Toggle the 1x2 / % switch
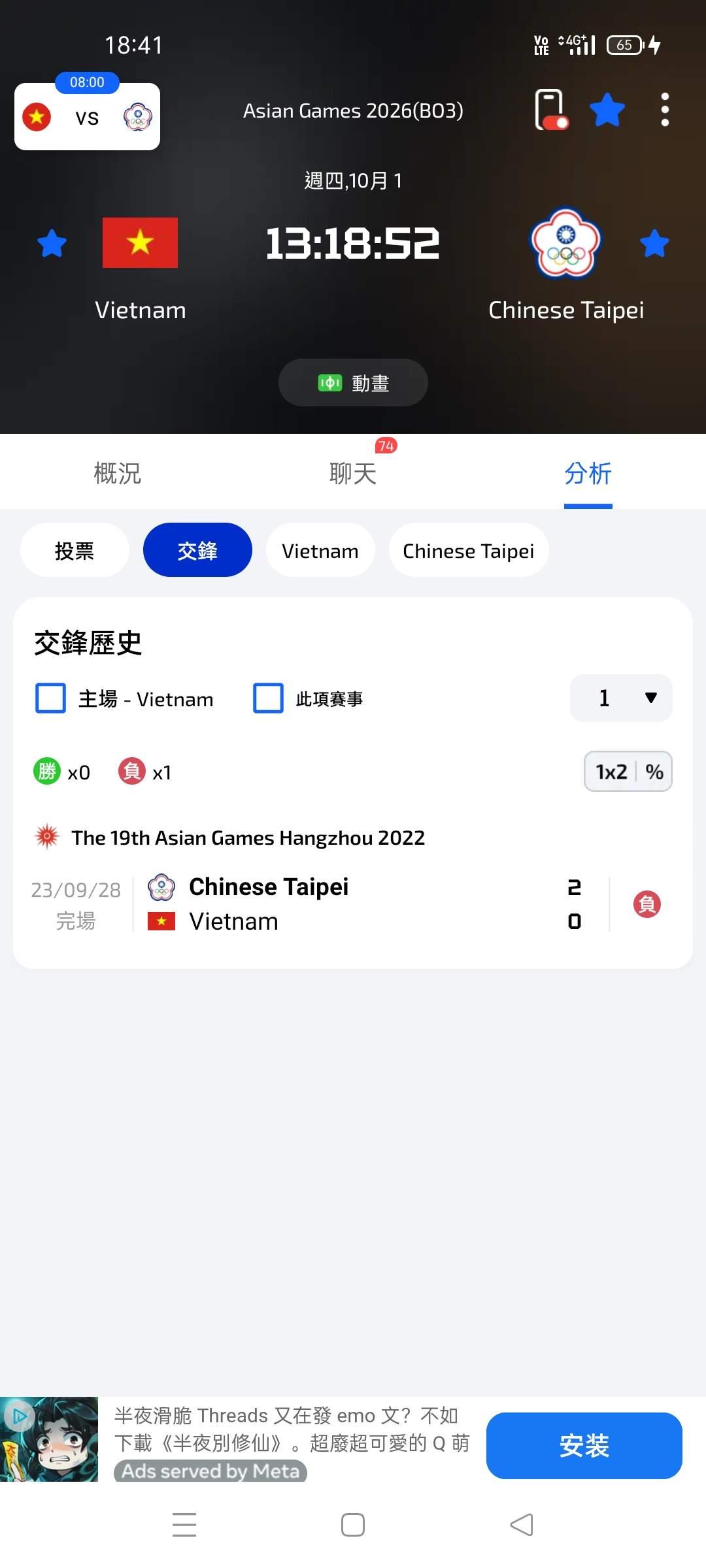 pyautogui.click(x=628, y=772)
